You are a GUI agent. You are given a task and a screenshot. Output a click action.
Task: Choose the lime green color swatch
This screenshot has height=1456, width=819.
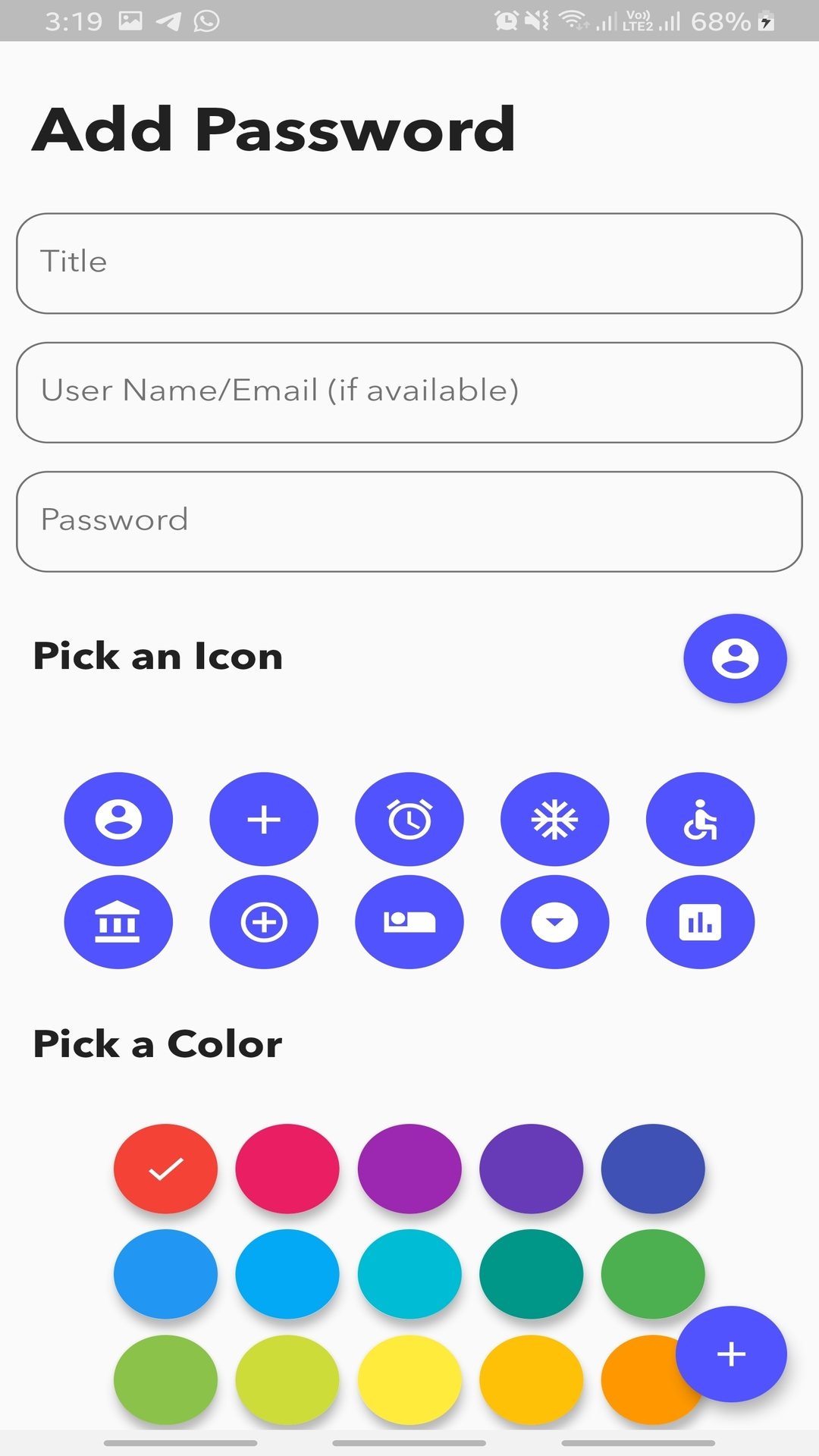click(287, 1379)
